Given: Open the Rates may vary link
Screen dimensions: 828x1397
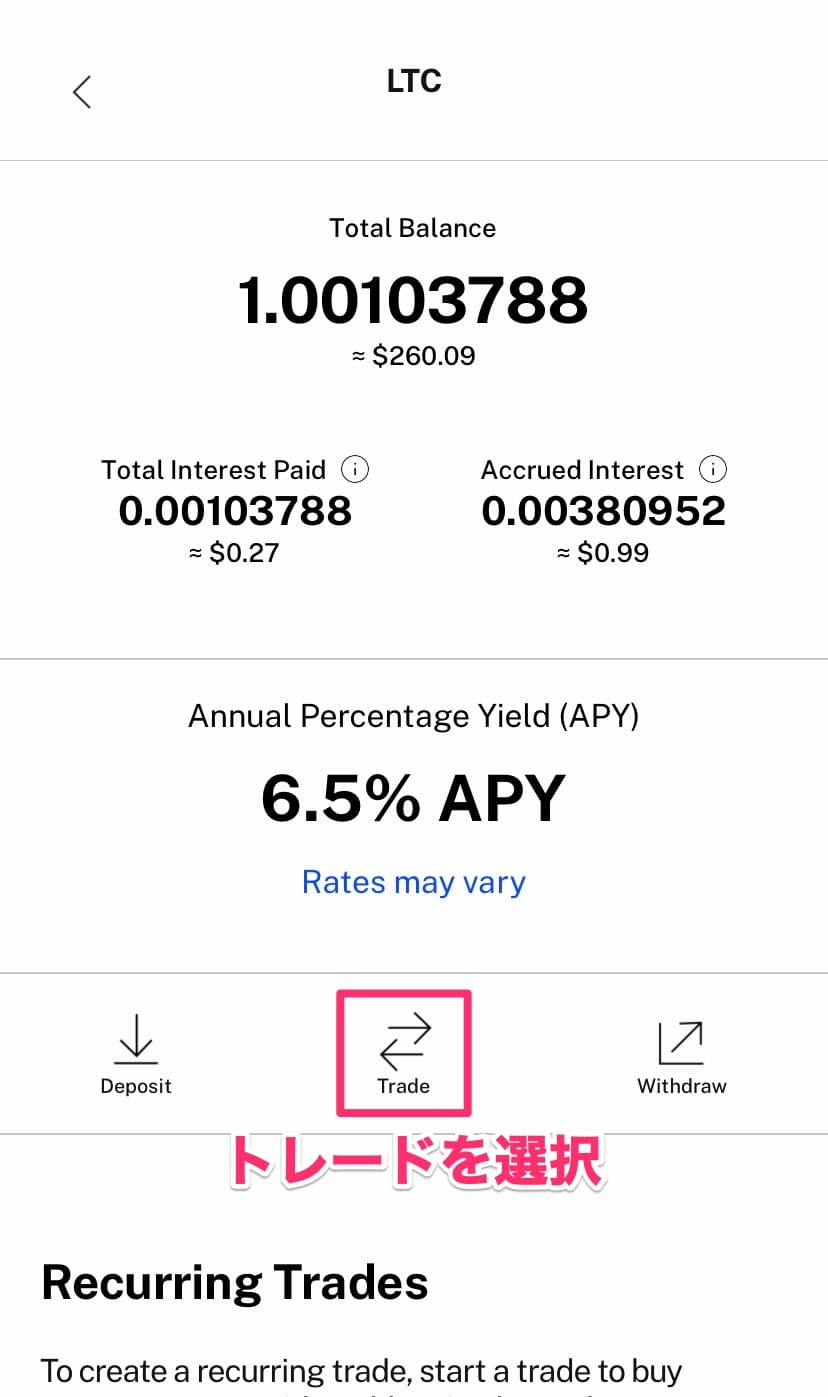Looking at the screenshot, I should [x=414, y=882].
